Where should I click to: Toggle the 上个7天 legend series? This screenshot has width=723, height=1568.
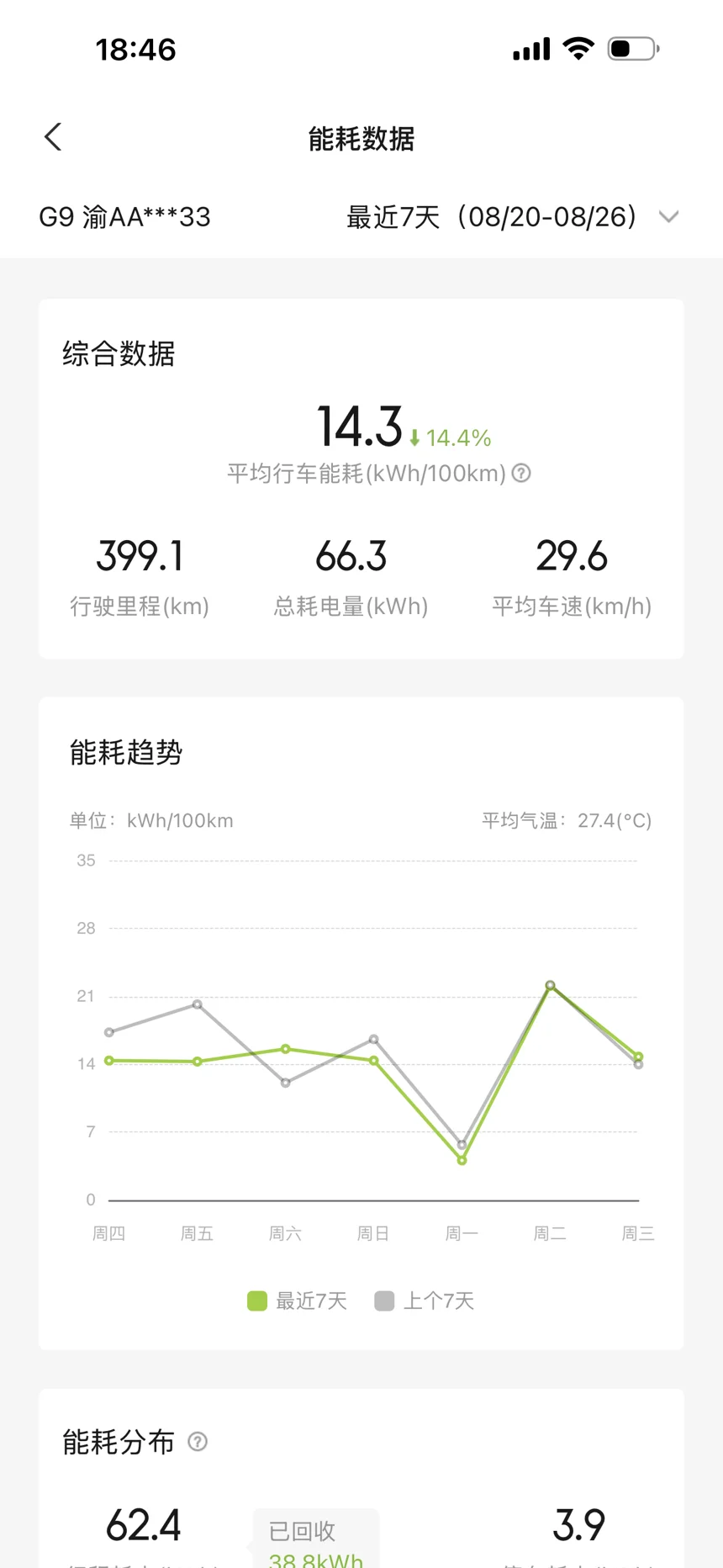(x=425, y=1301)
